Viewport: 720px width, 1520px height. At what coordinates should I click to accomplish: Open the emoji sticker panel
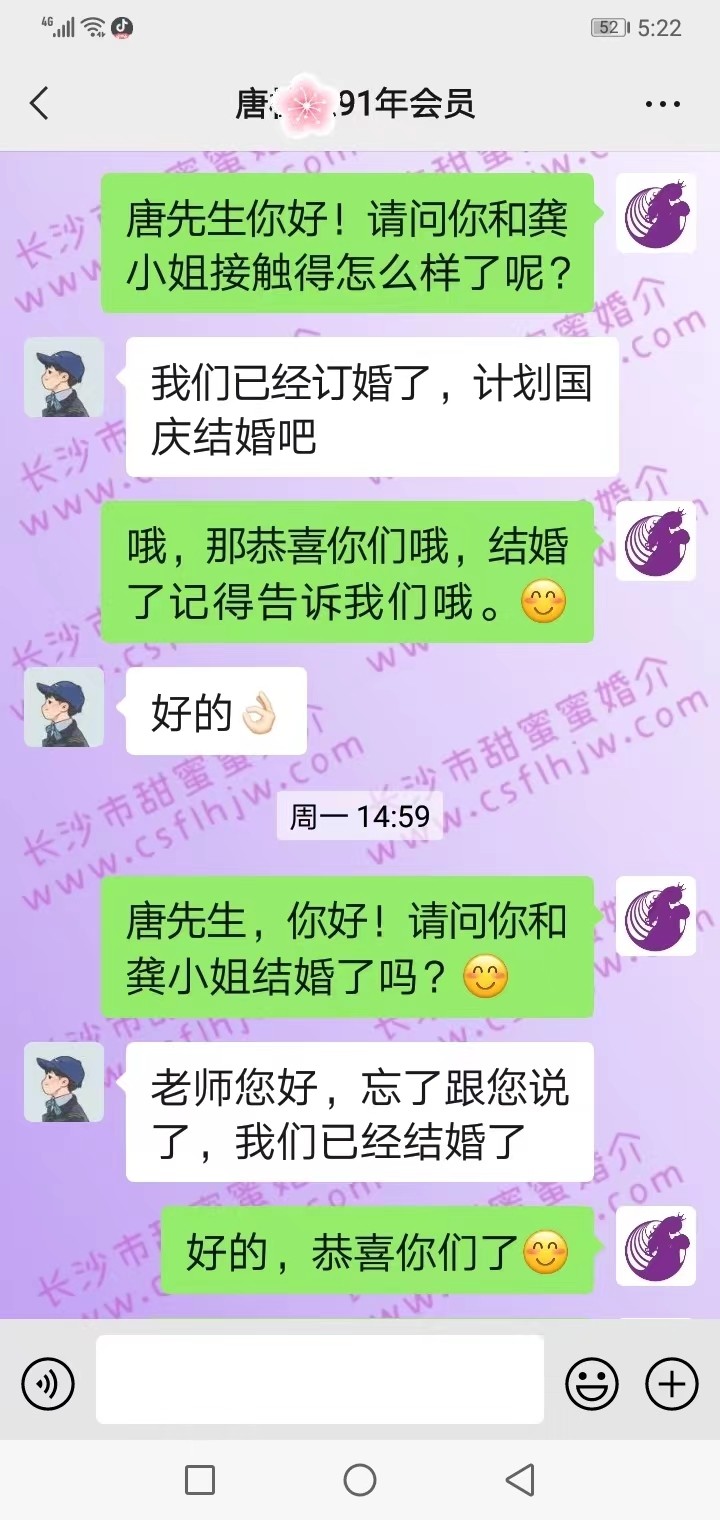pyautogui.click(x=592, y=1385)
